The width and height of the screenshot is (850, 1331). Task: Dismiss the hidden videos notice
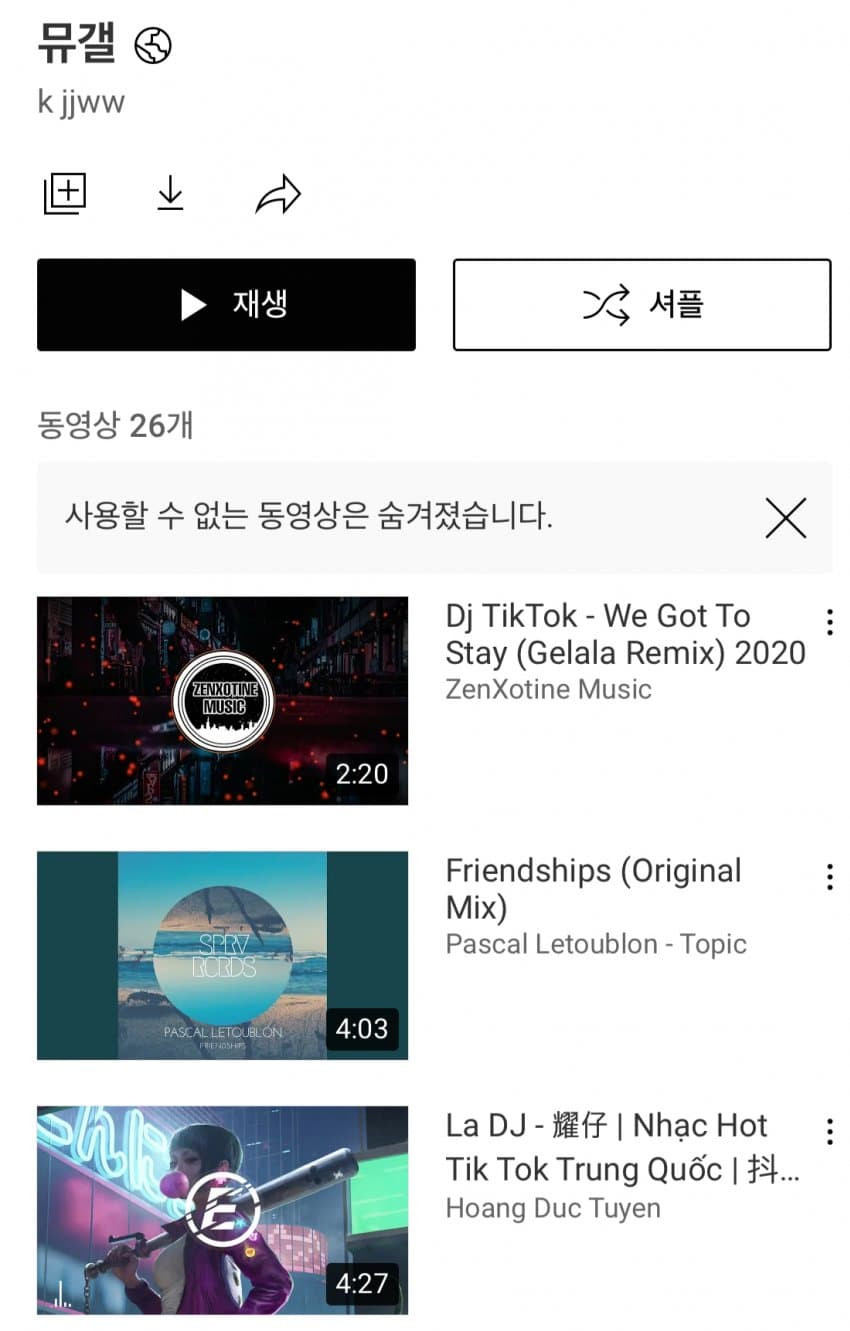pos(785,518)
